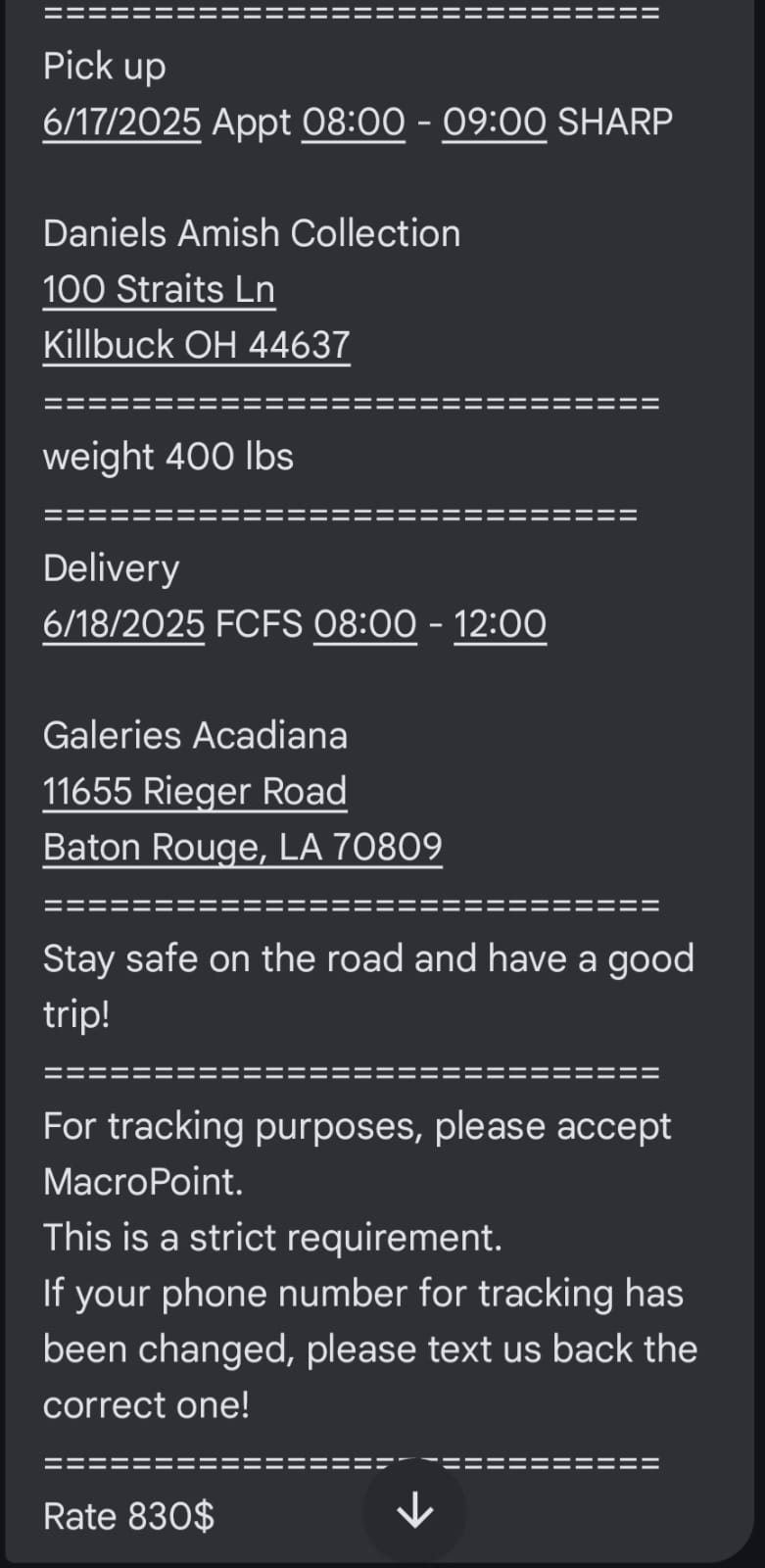Open the 6/18/2025 delivery date link

[x=123, y=624]
